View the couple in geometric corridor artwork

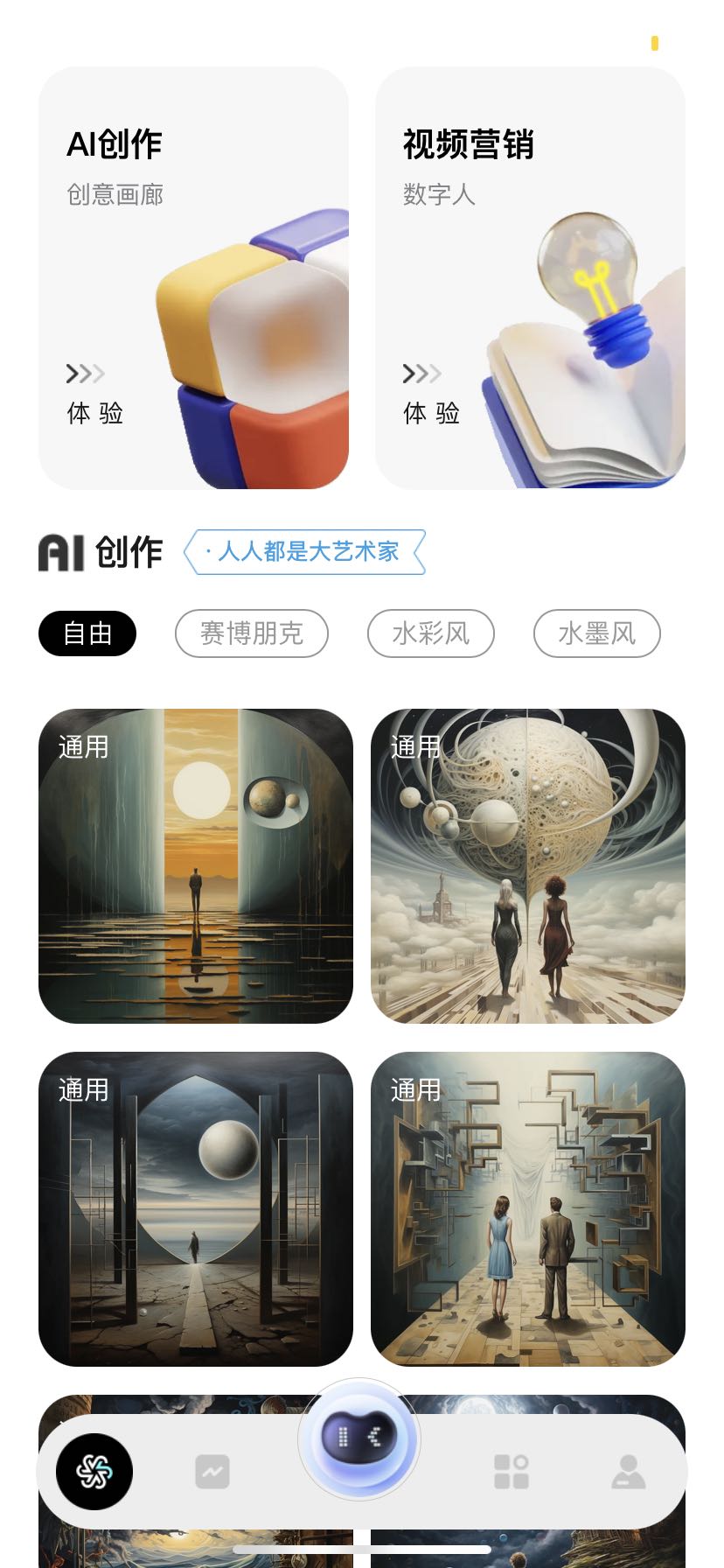click(528, 1209)
